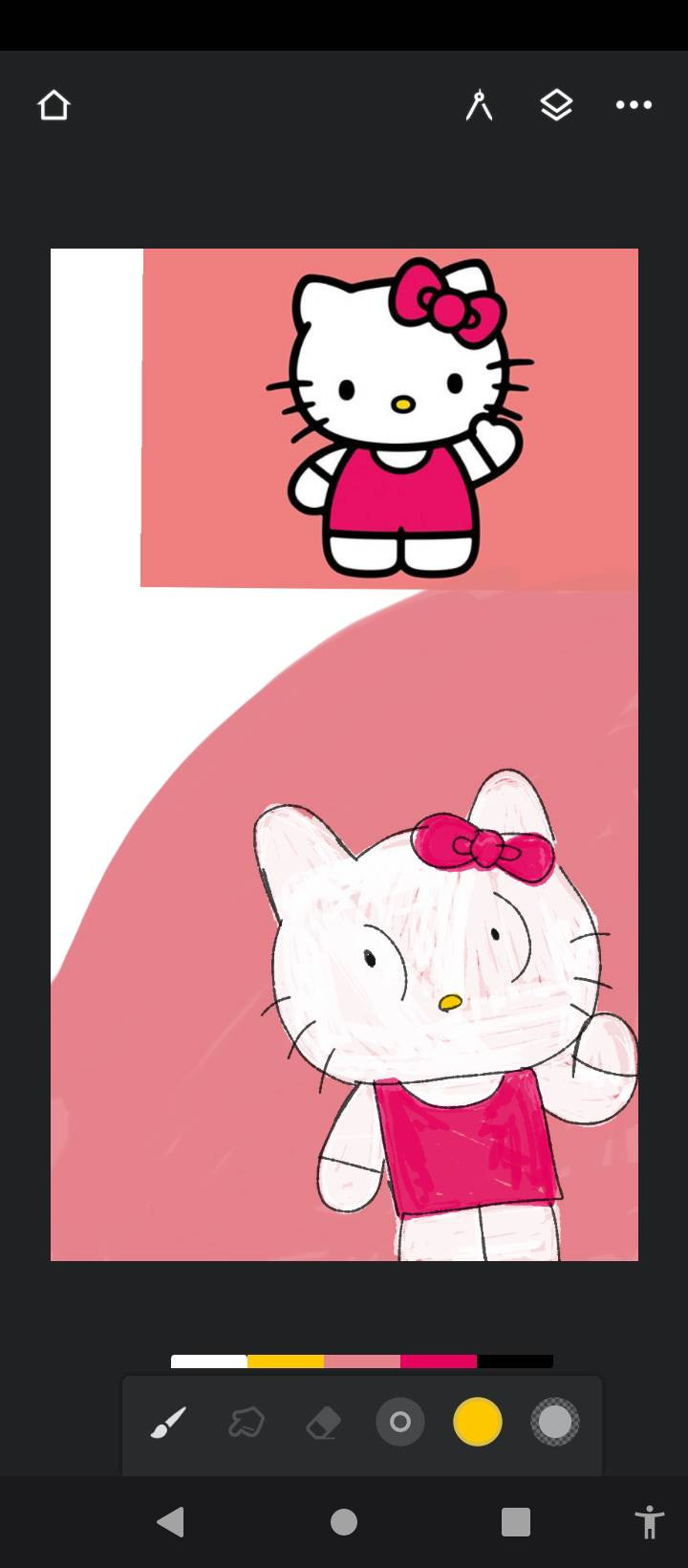Pick white from the recent colors strip
The height and width of the screenshot is (1568, 688).
click(x=209, y=1361)
